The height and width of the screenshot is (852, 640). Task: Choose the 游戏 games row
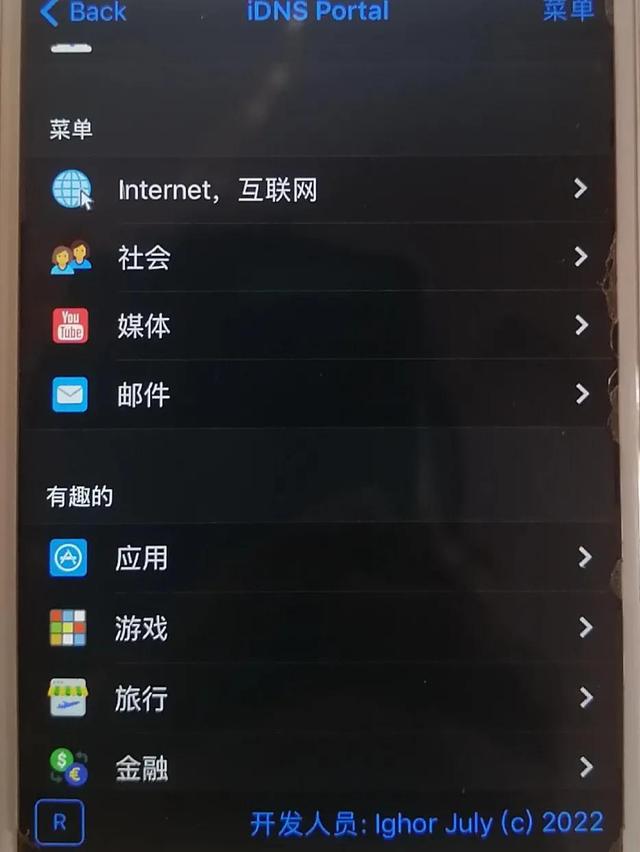pos(320,628)
